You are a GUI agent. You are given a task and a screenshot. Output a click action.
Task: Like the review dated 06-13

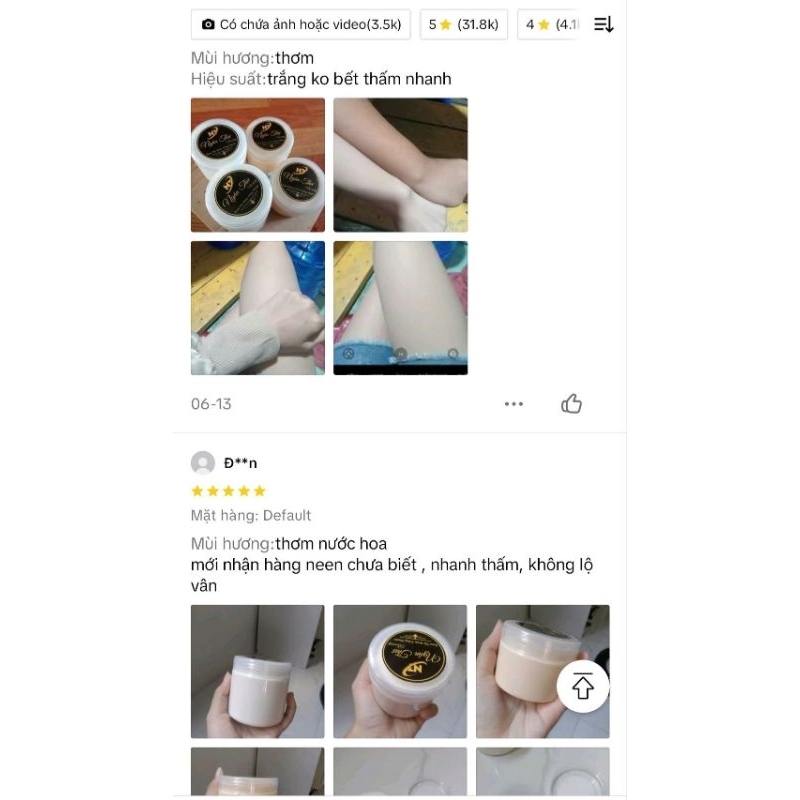pos(572,404)
